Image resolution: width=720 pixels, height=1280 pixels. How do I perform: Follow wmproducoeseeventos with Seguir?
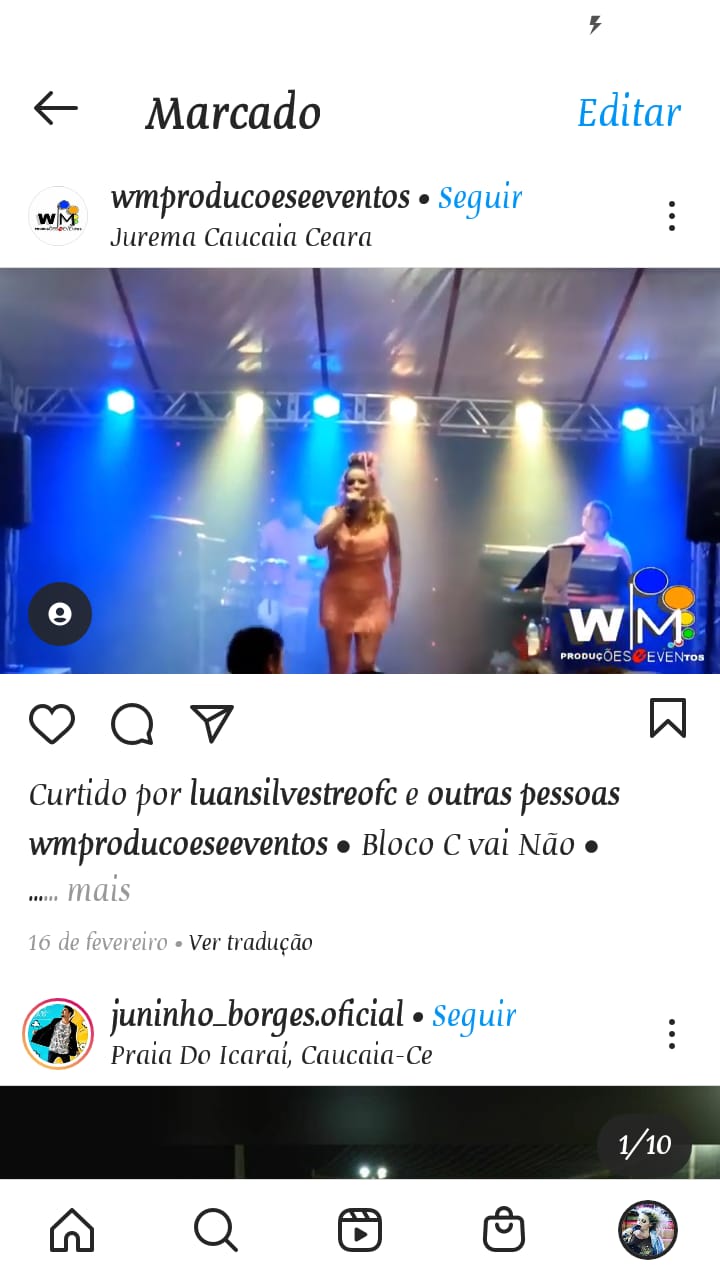tap(480, 197)
